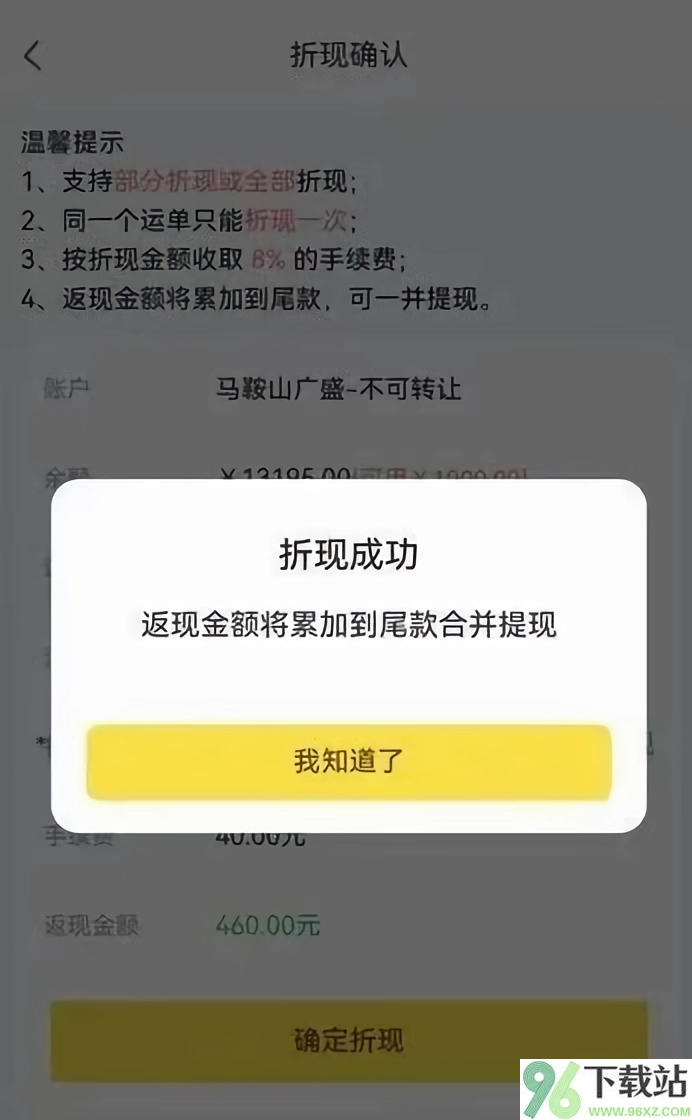Viewport: 692px width, 1120px height.
Task: Confirm with the 确定折现 button
Action: click(348, 1040)
